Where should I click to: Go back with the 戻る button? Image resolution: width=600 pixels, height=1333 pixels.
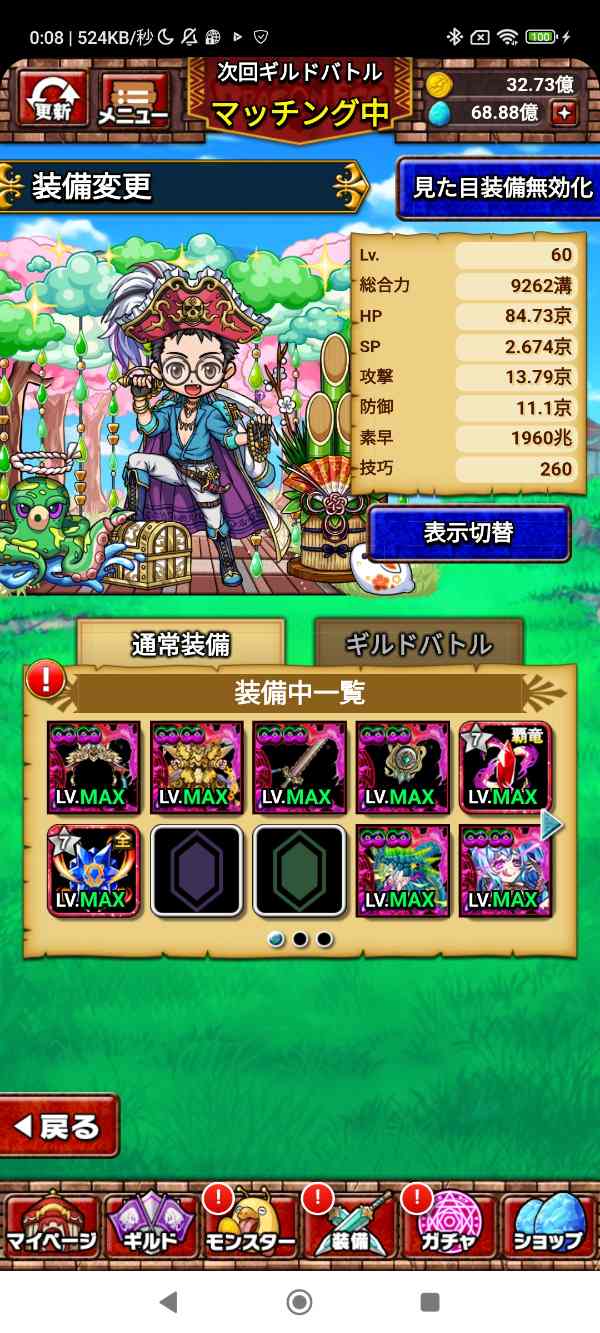tap(59, 1126)
